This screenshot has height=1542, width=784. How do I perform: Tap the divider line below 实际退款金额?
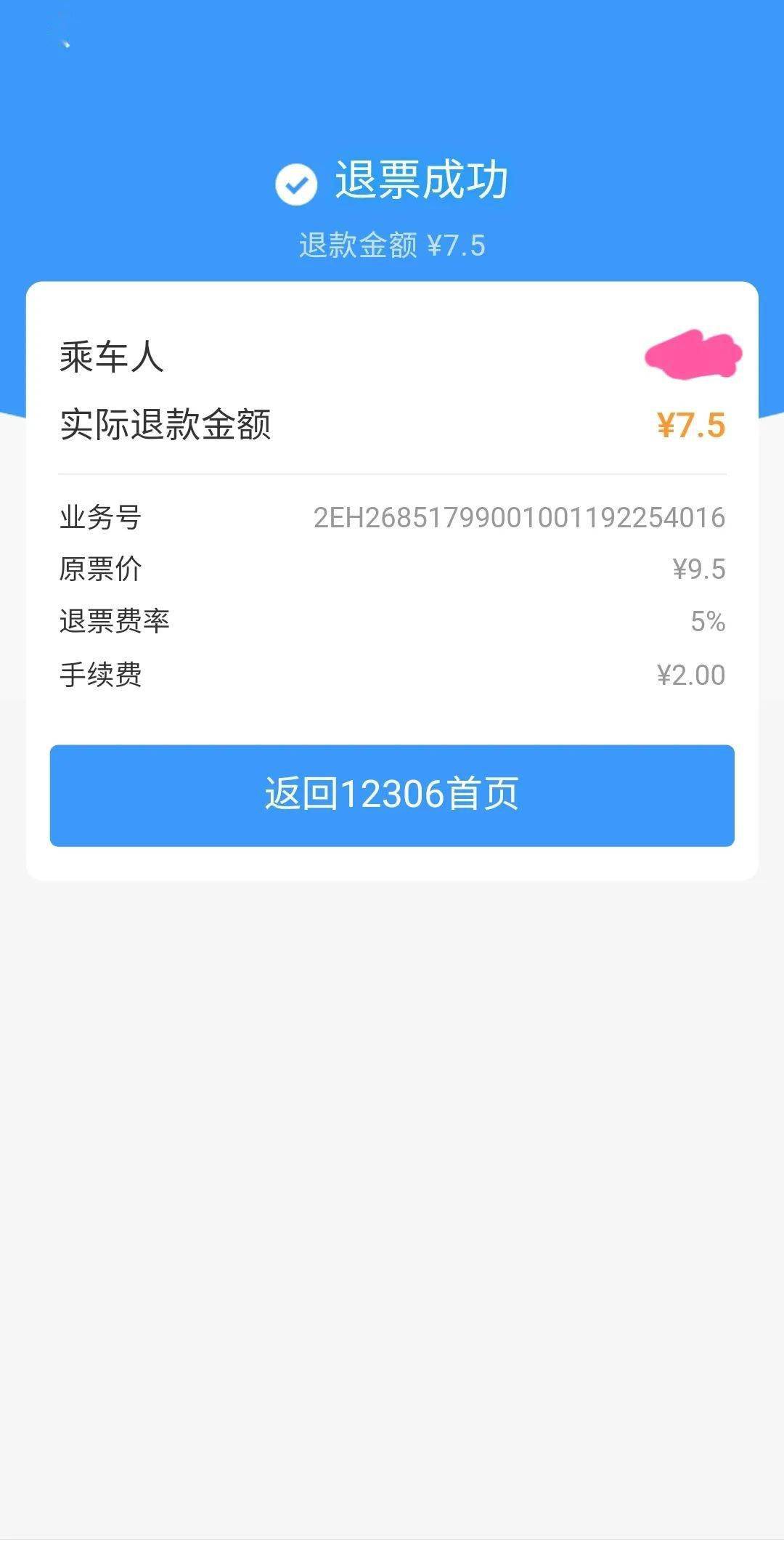(392, 472)
